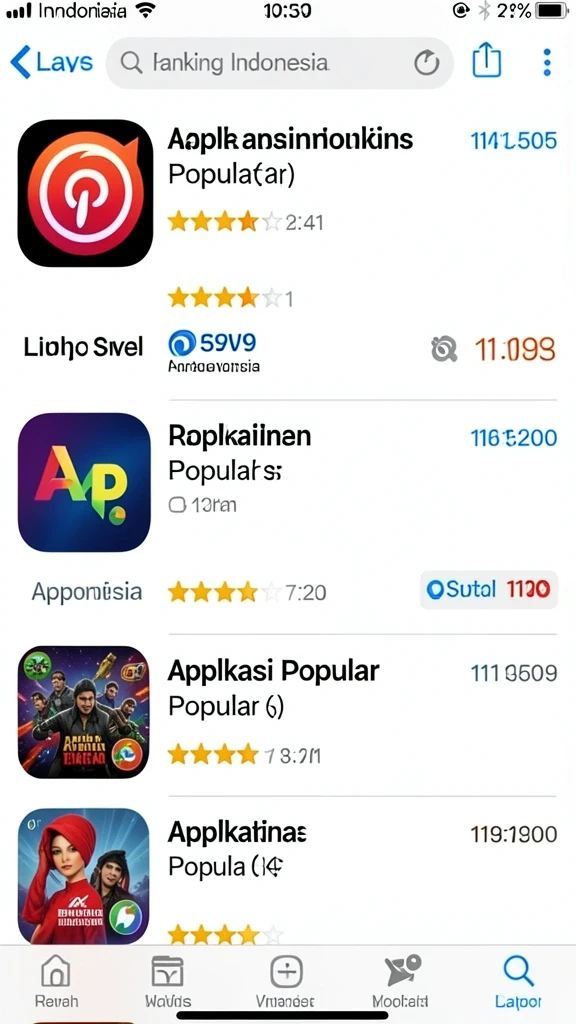Tap the refresh icon in the search field

[426, 63]
